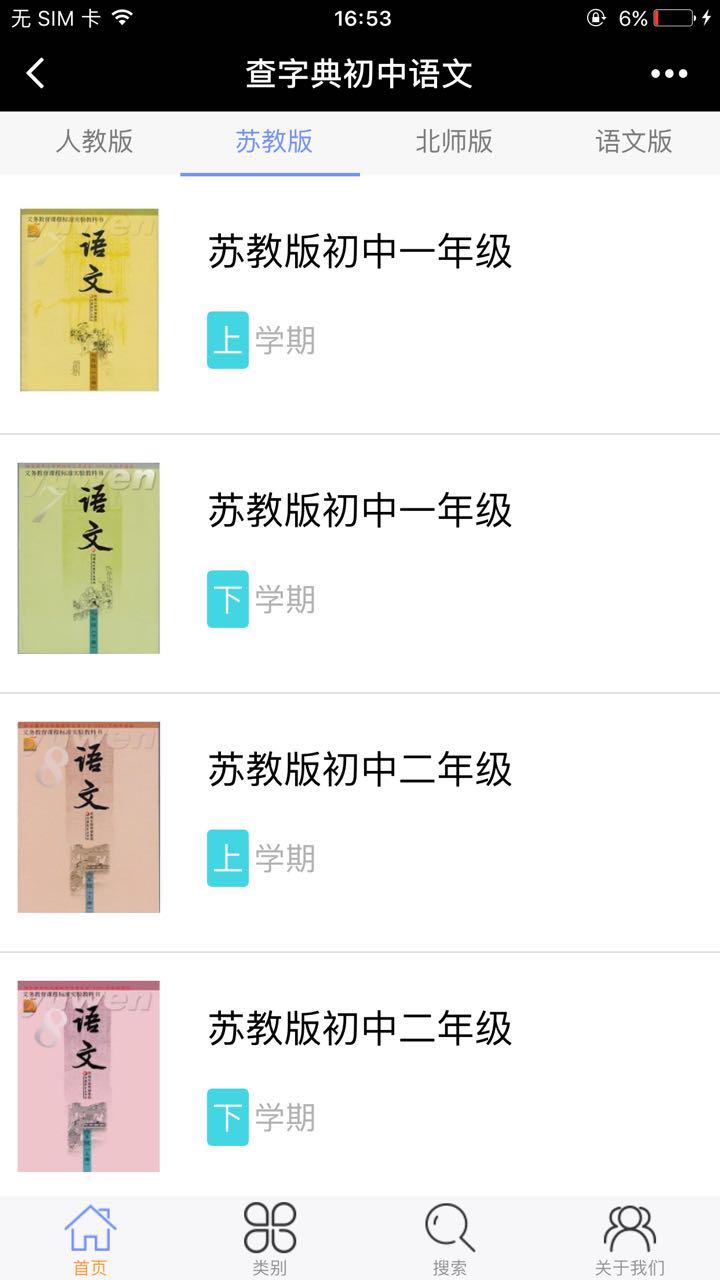Go to the 首页 home tab
This screenshot has height=1280, width=720.
pyautogui.click(x=90, y=1240)
